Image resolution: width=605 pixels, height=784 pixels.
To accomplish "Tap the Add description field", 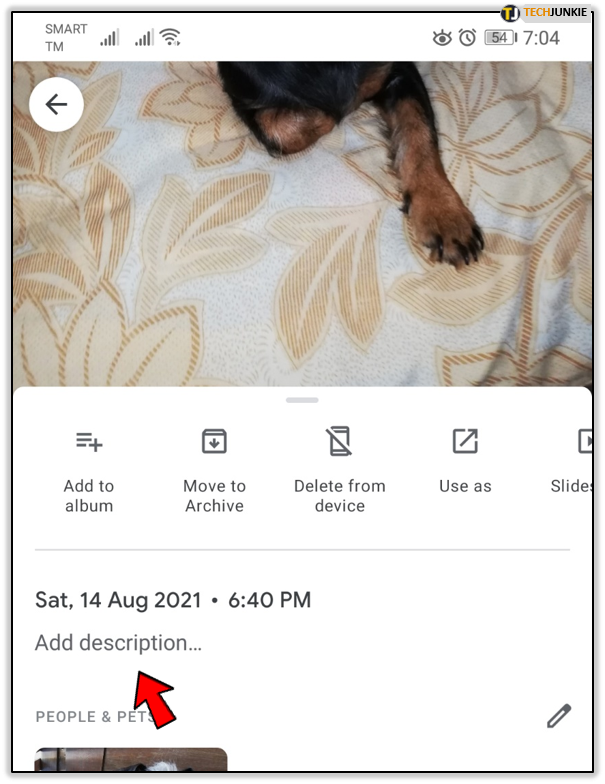I will pyautogui.click(x=118, y=643).
